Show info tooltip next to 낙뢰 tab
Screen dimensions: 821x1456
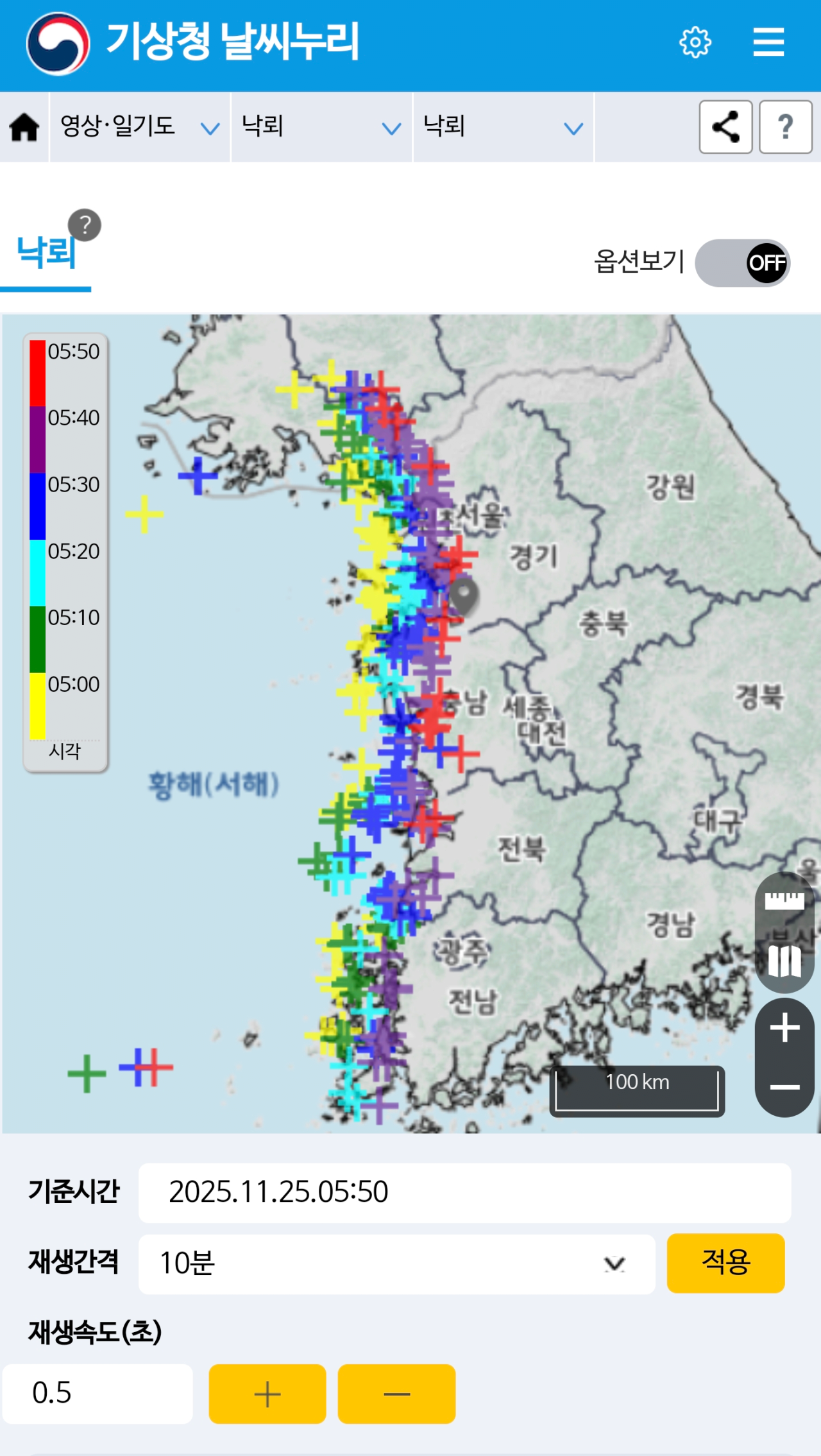click(85, 225)
